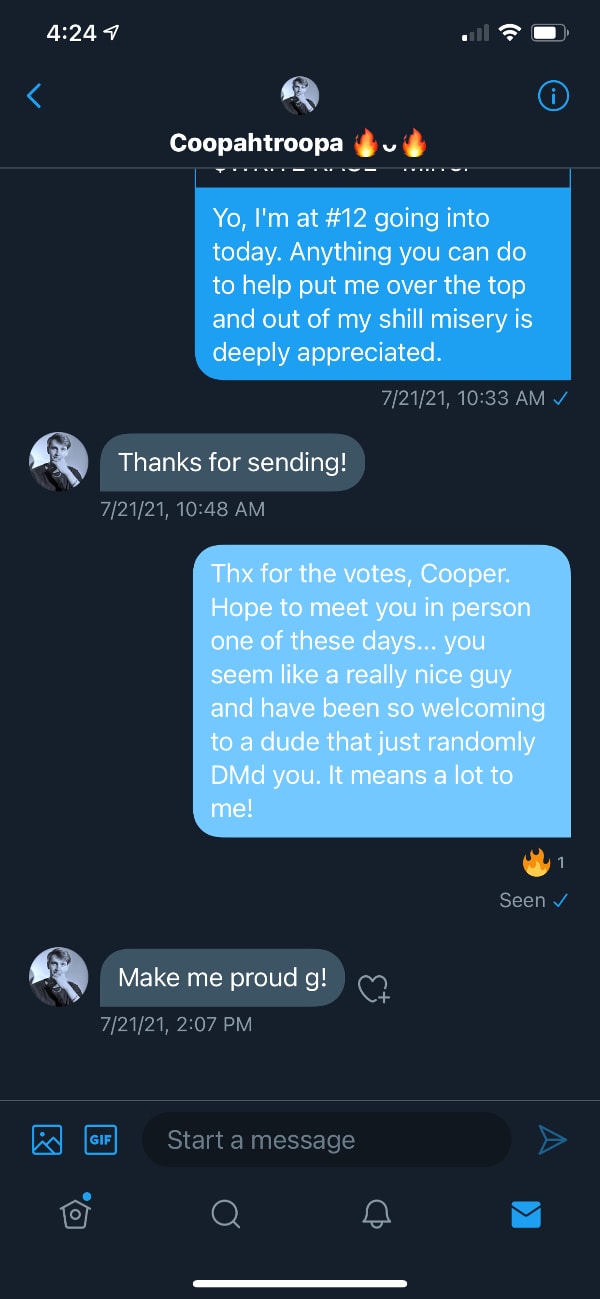Focus the "Start a message" field
The image size is (600, 1299).
pyautogui.click(x=327, y=1139)
